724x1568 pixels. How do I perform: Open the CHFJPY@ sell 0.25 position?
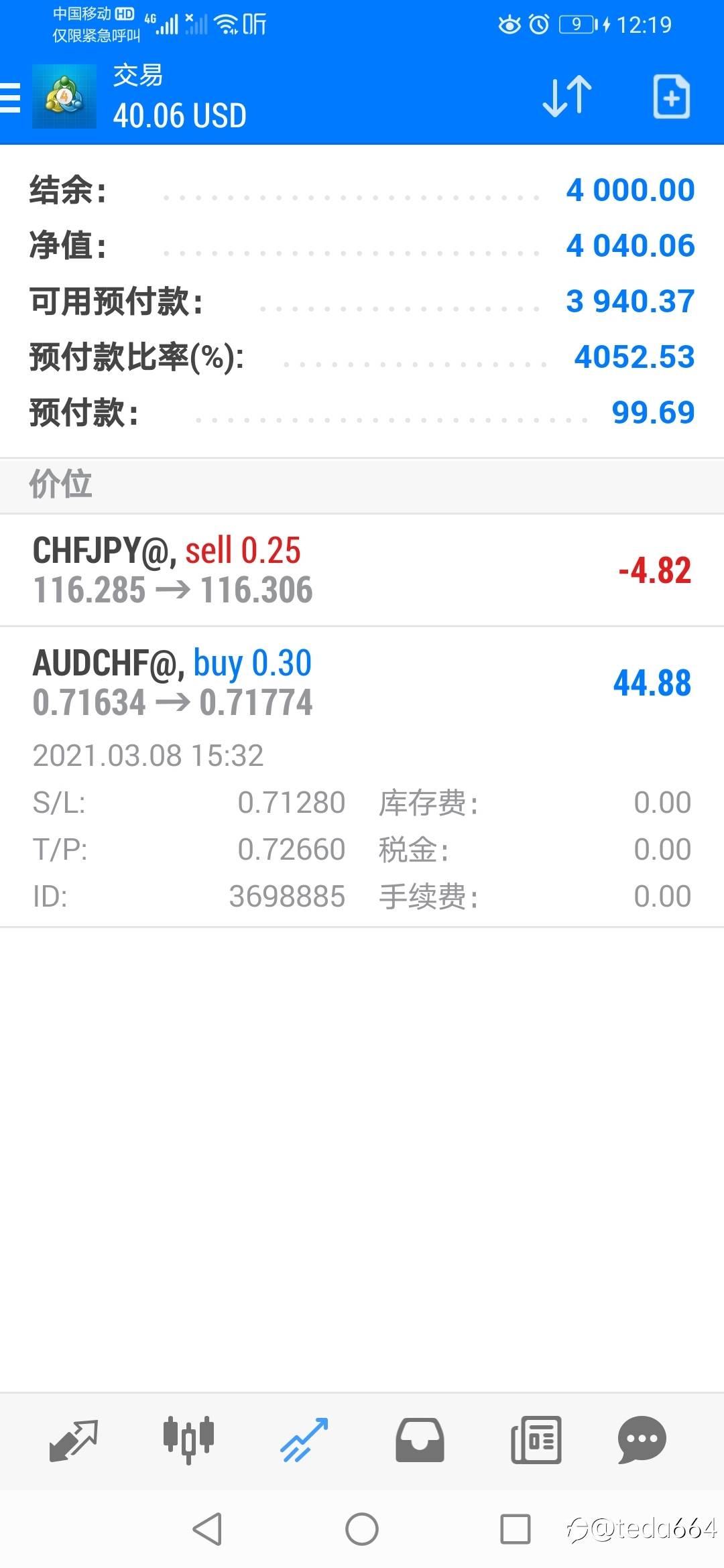[x=362, y=570]
